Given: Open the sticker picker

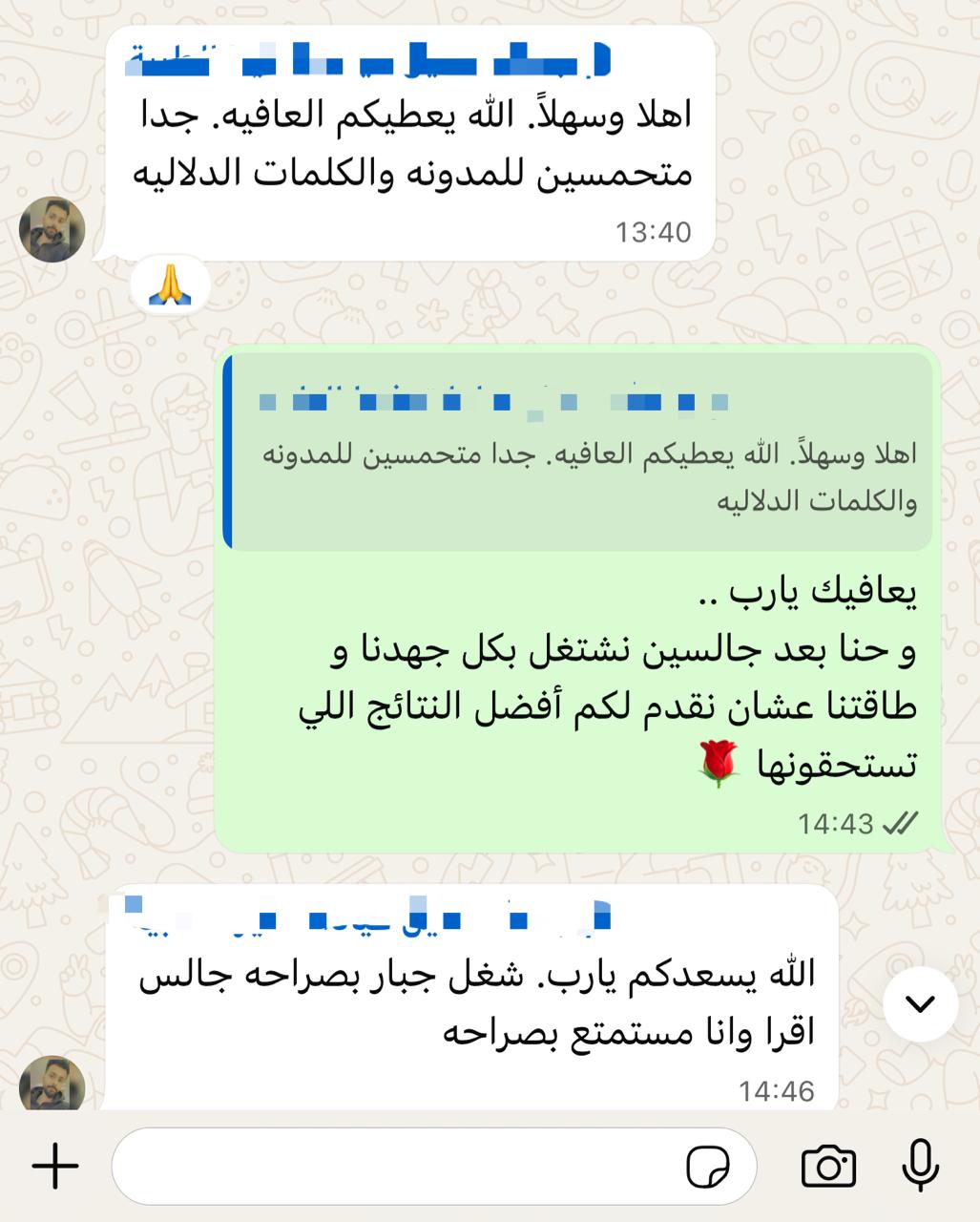Looking at the screenshot, I should point(708,1167).
